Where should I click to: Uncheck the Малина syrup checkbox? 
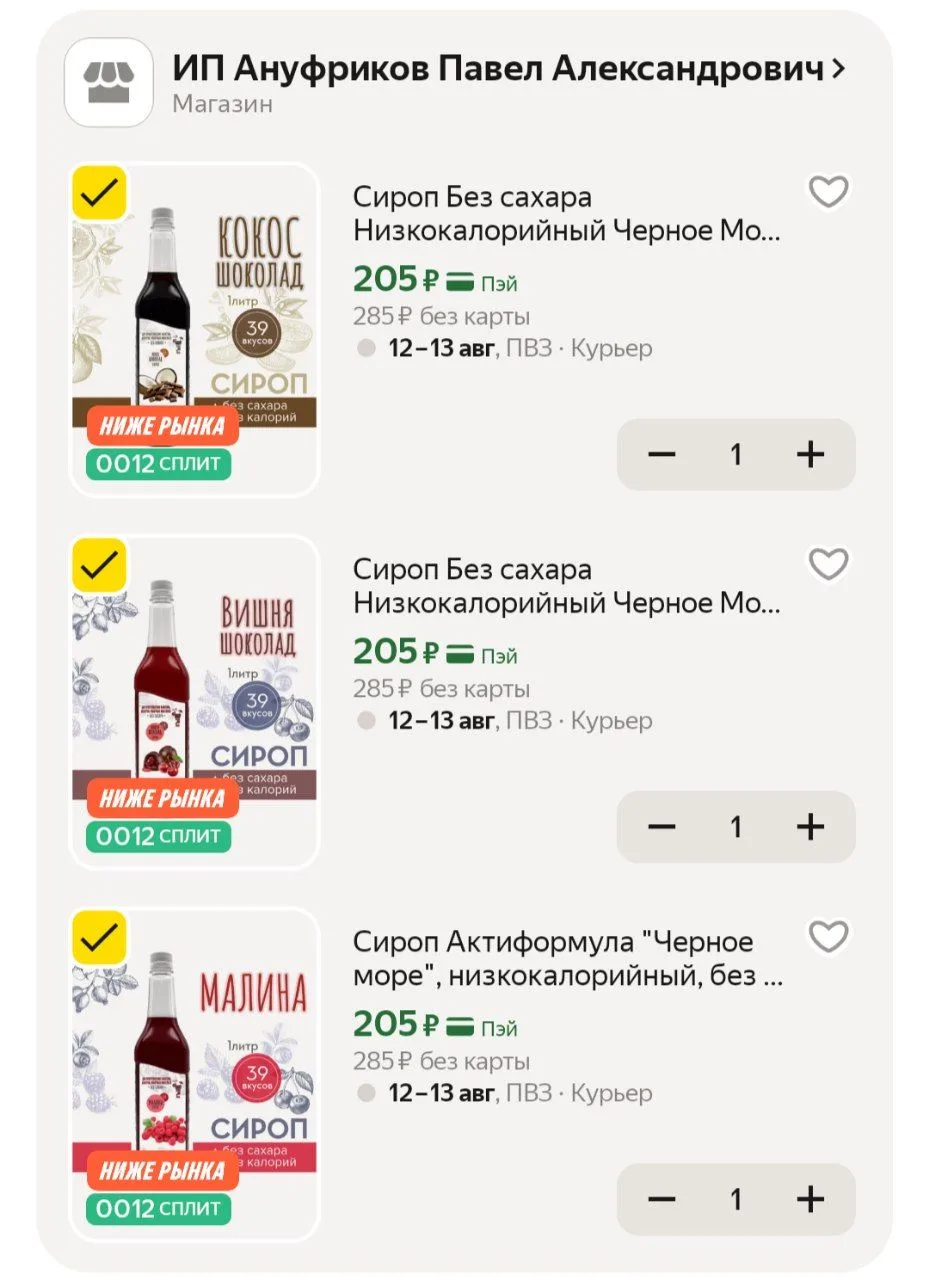click(99, 938)
